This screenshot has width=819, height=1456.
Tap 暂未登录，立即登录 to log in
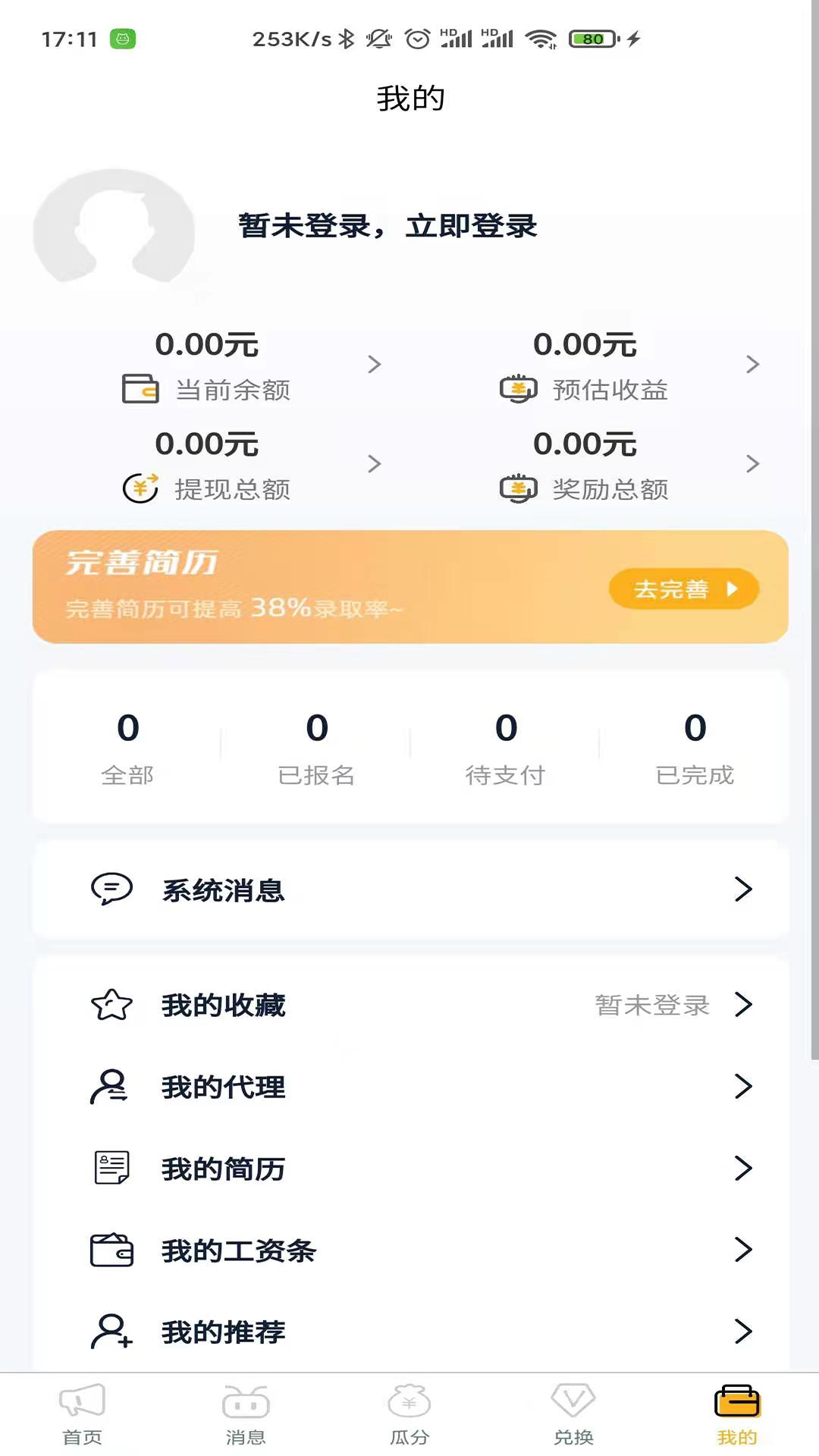[388, 226]
